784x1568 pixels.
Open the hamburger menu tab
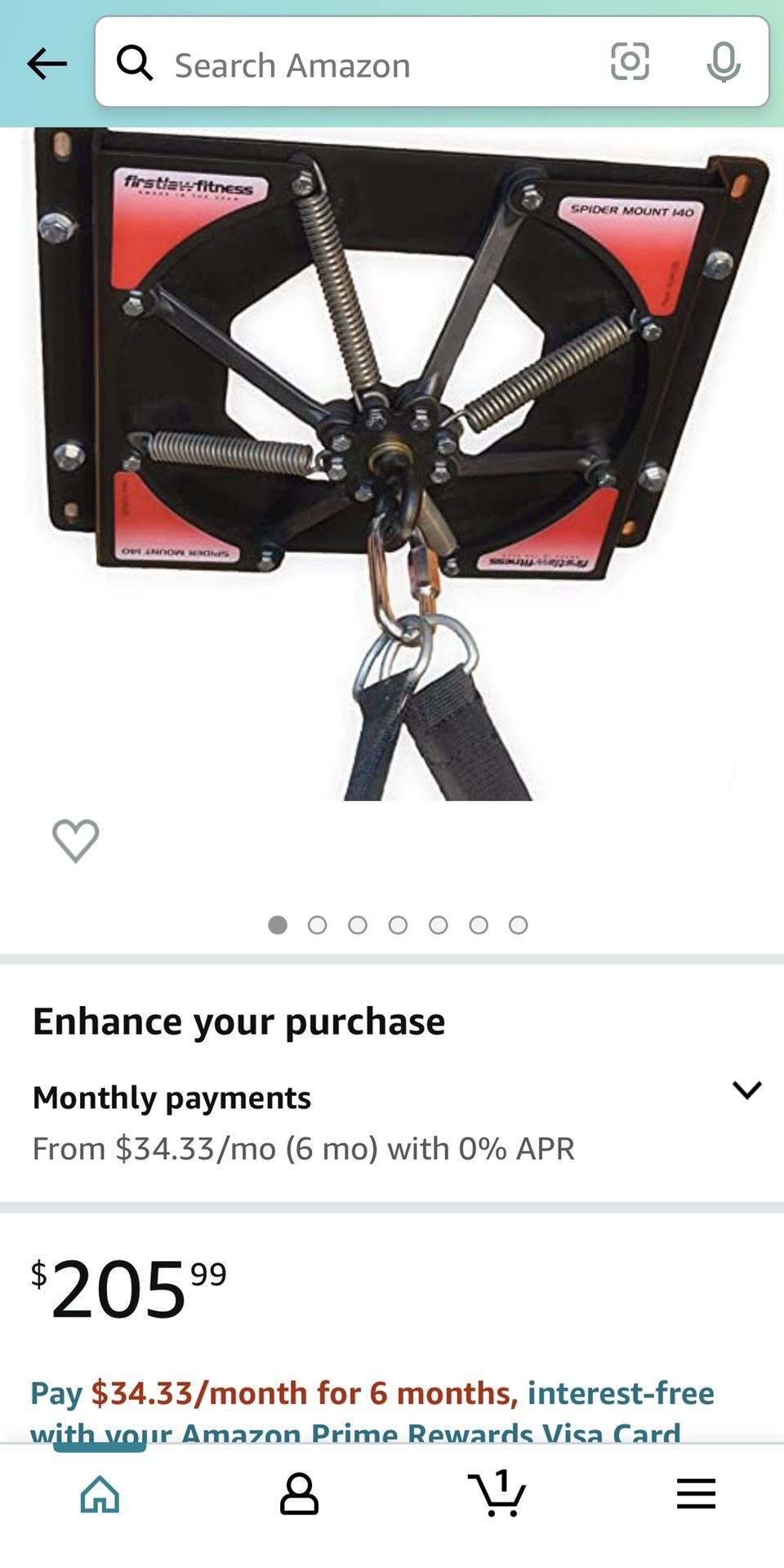(x=696, y=1494)
